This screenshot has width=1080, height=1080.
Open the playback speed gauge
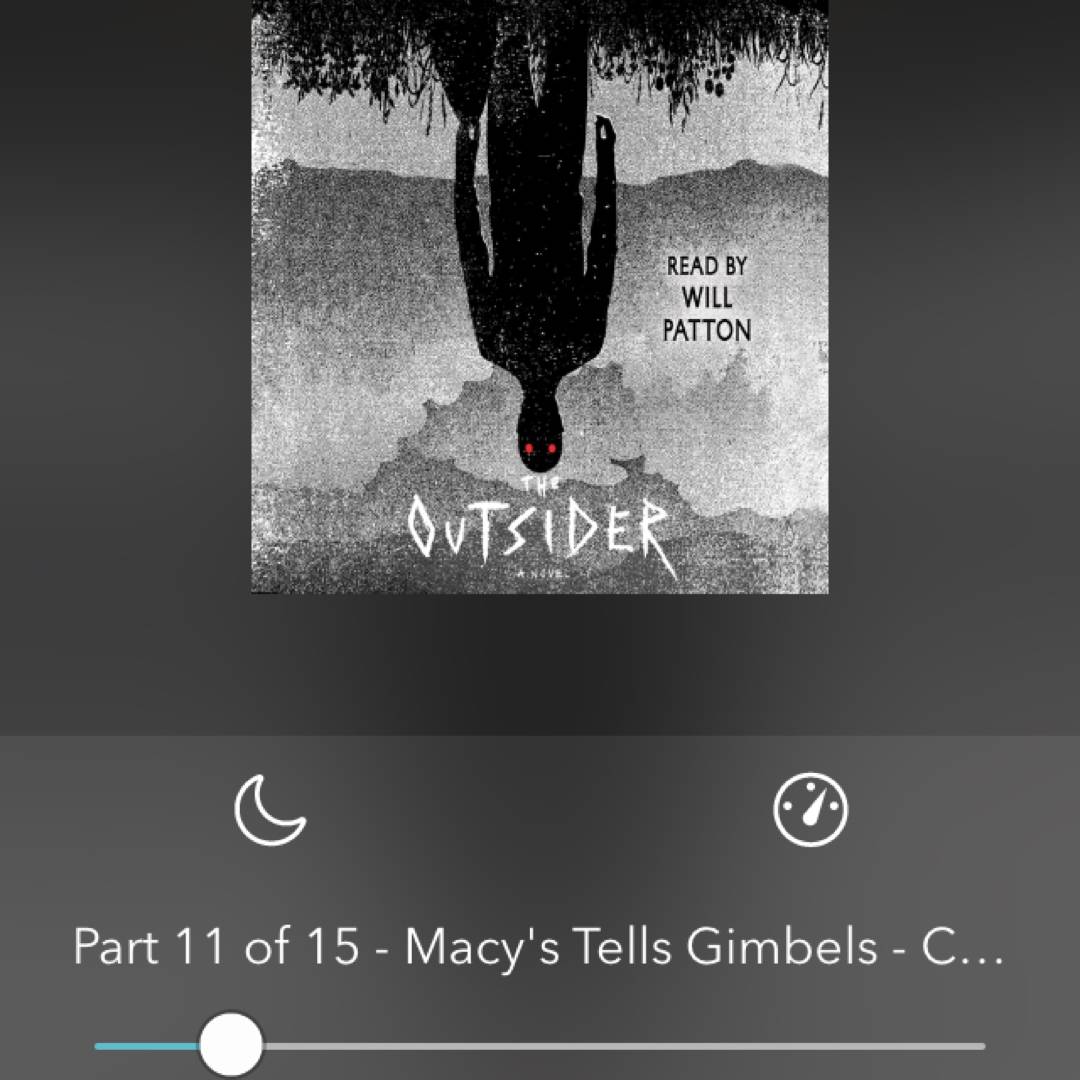pos(810,809)
